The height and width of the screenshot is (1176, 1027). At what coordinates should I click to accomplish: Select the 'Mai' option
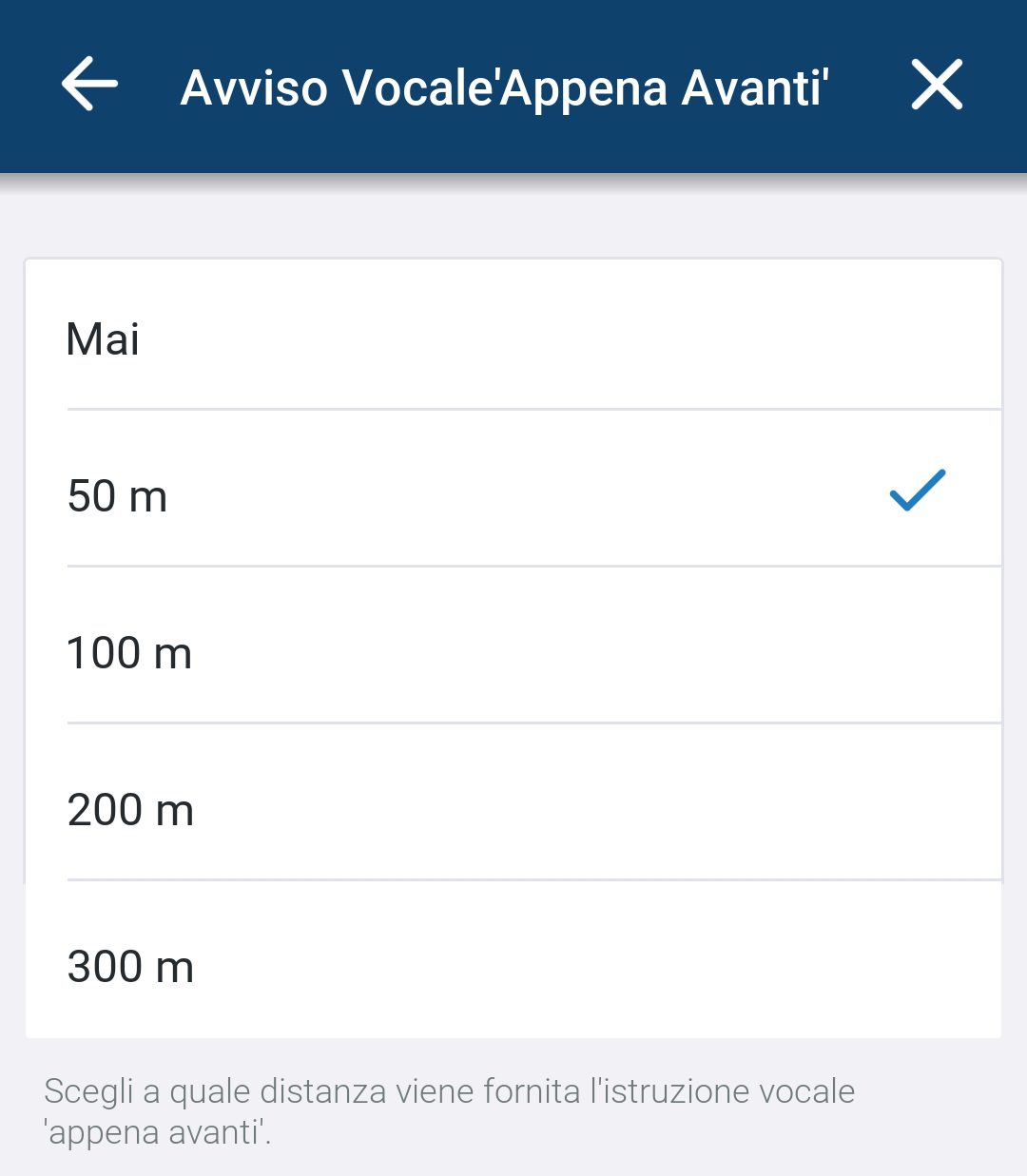pos(513,337)
